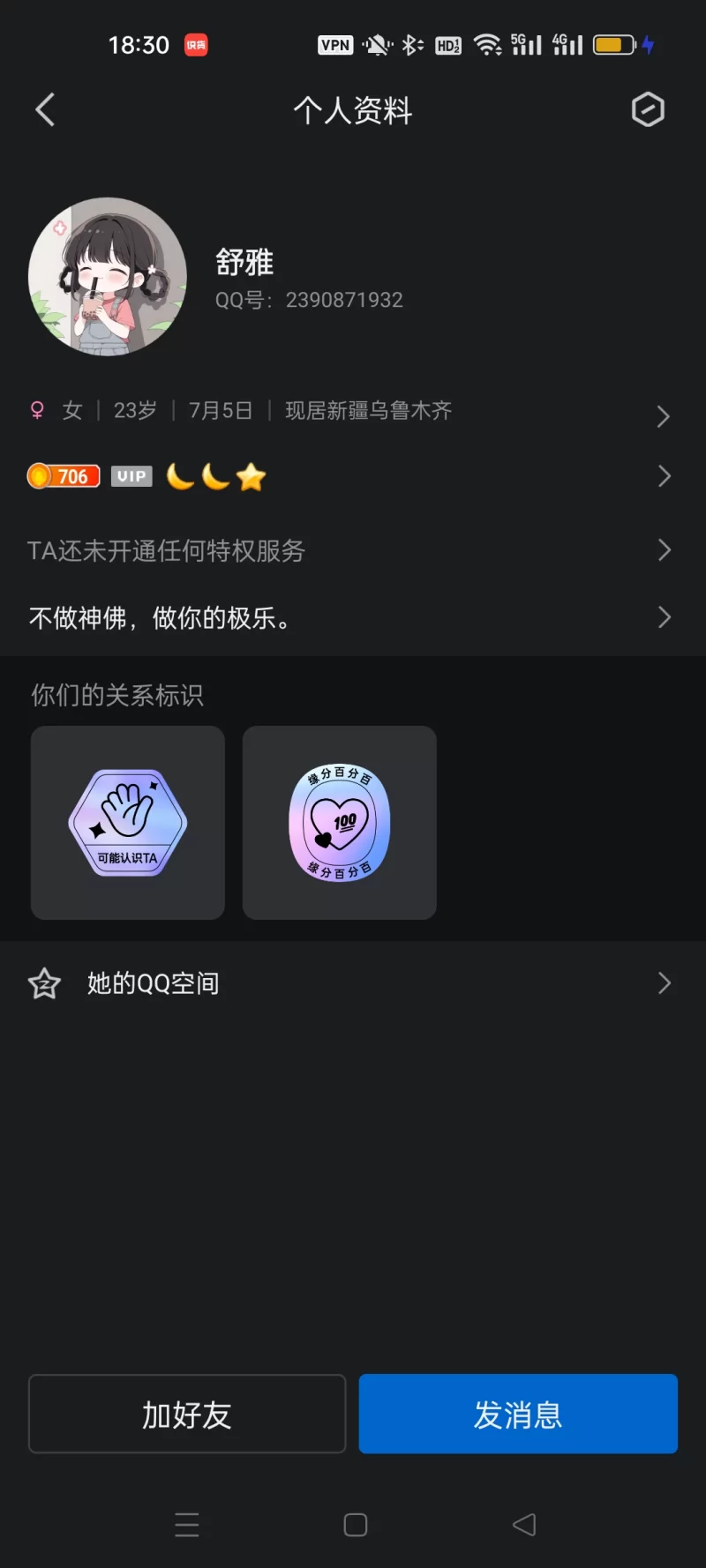Open 她的QQ空间

click(353, 983)
